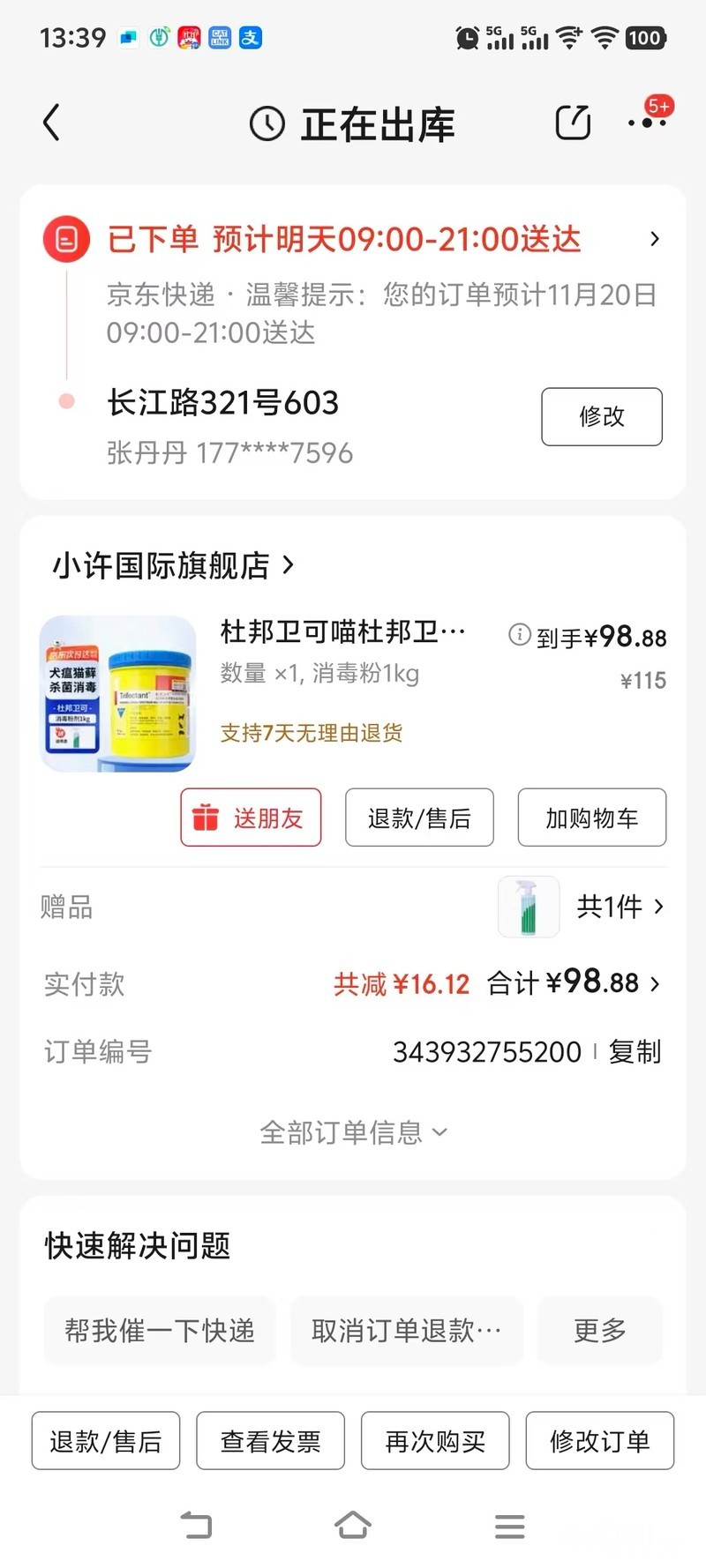Image resolution: width=706 pixels, height=1568 pixels.
Task: Open the 杜邦卫可 disinfectant product thumbnail
Action: click(x=118, y=694)
